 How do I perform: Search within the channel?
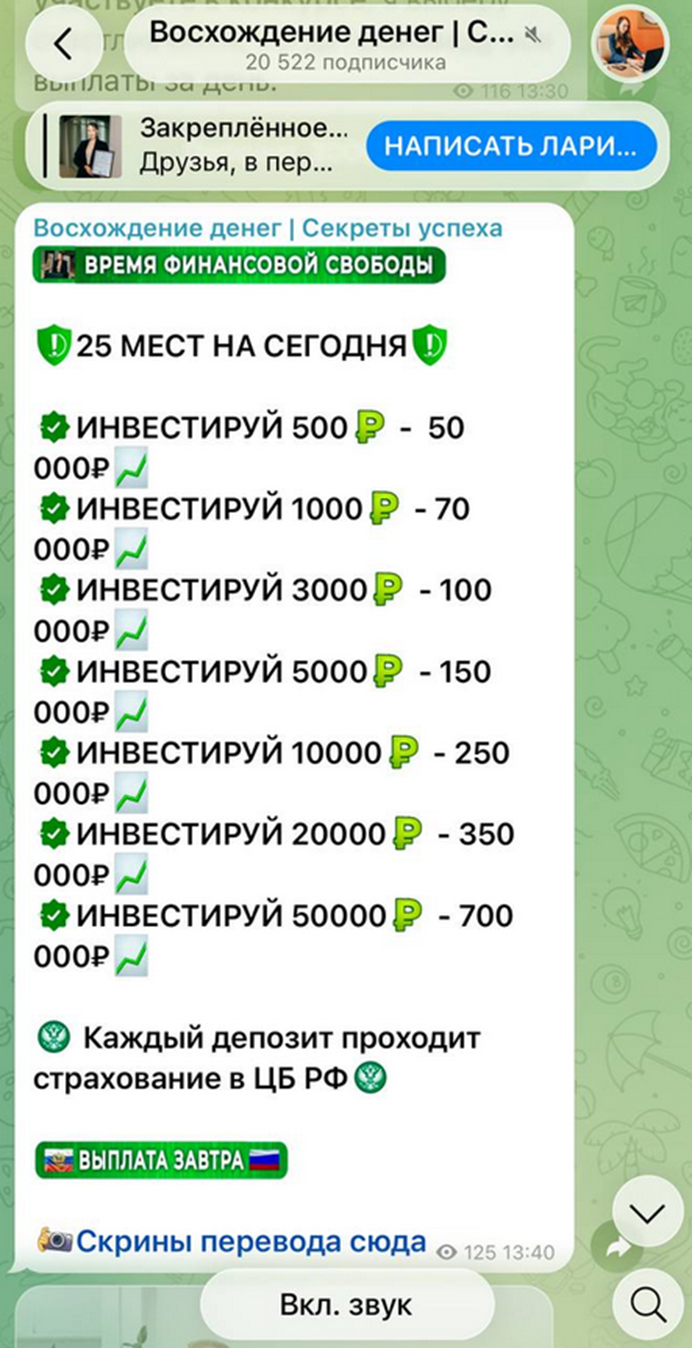pyautogui.click(x=648, y=1304)
